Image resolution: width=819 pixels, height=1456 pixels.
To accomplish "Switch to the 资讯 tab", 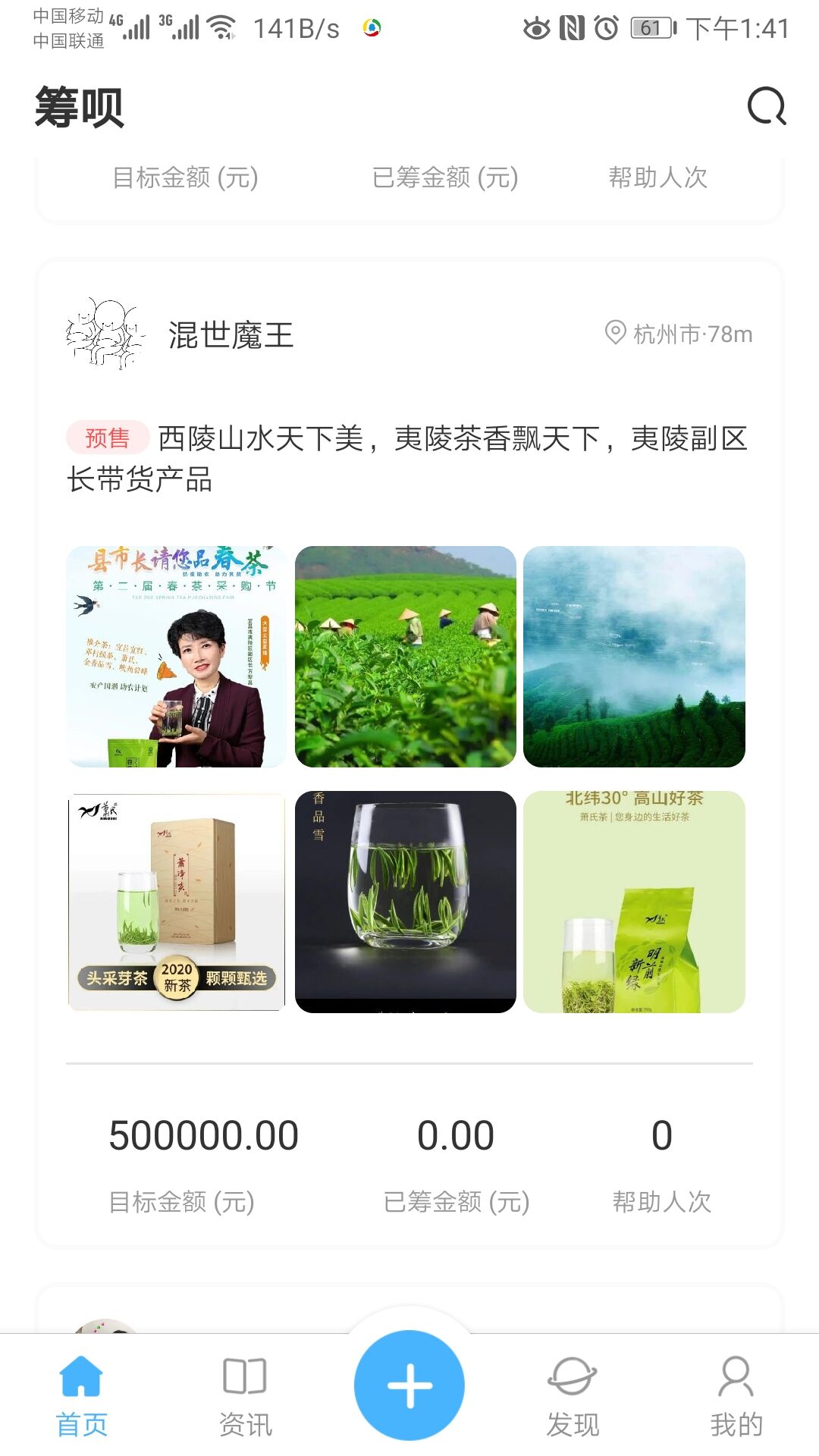I will point(245,1396).
